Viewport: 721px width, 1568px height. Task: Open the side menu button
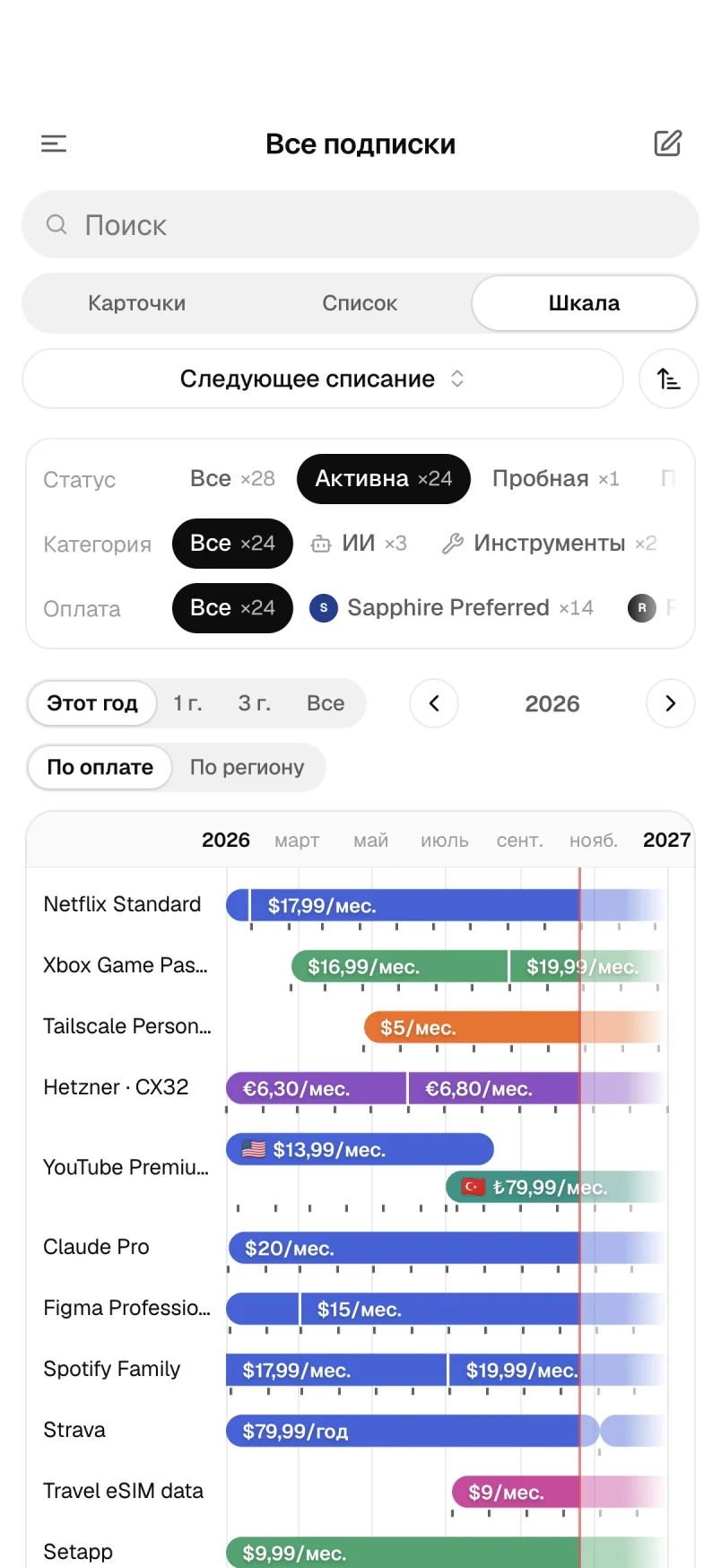[x=54, y=144]
